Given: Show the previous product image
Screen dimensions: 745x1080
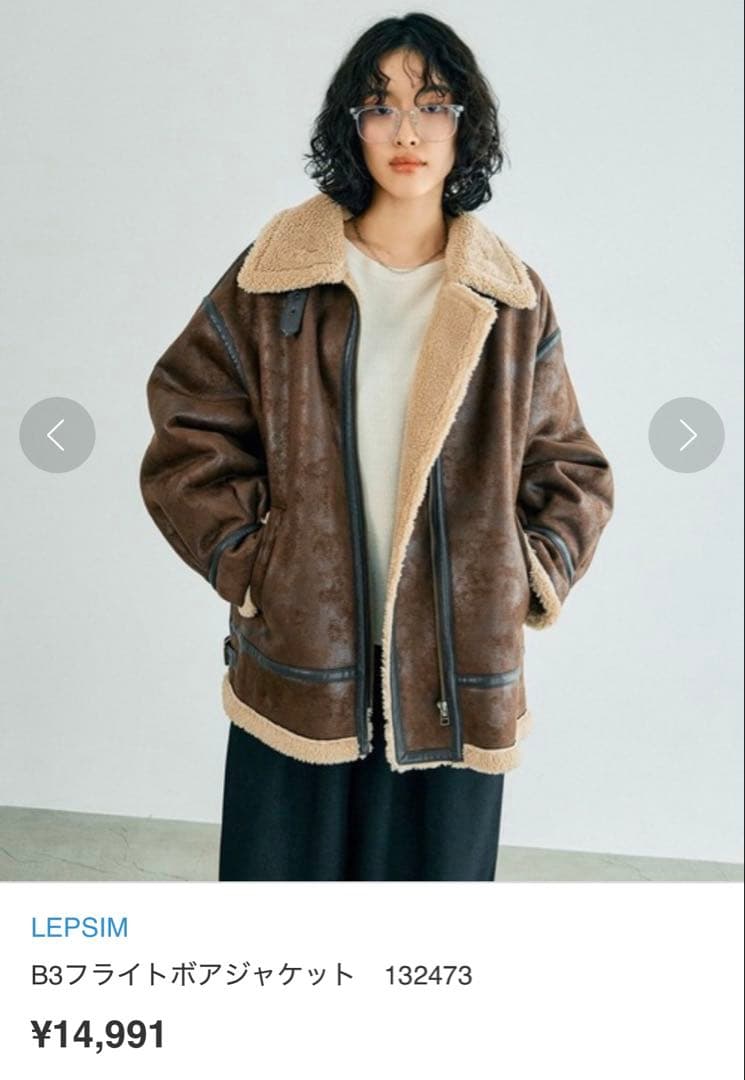Looking at the screenshot, I should point(57,435).
